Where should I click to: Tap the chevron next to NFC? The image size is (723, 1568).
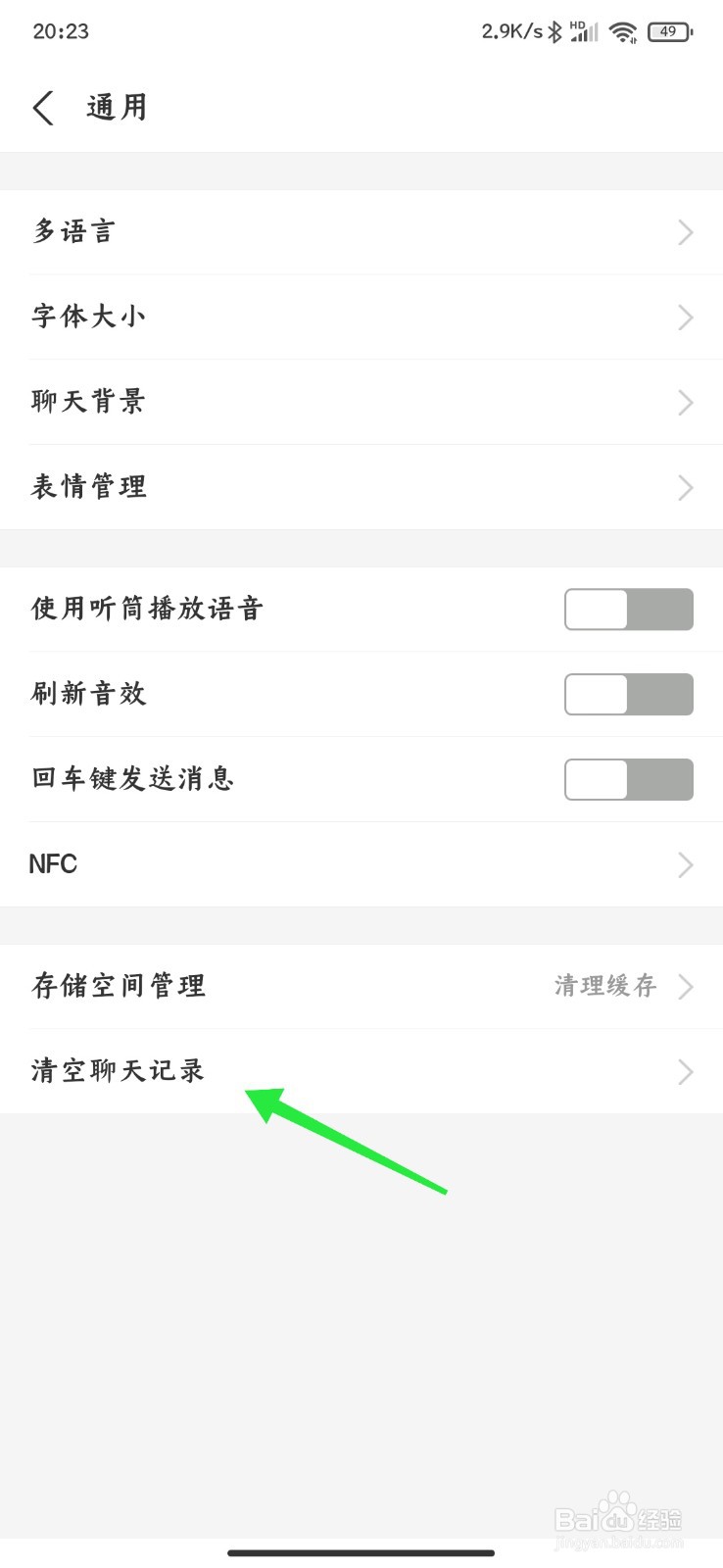tap(685, 864)
